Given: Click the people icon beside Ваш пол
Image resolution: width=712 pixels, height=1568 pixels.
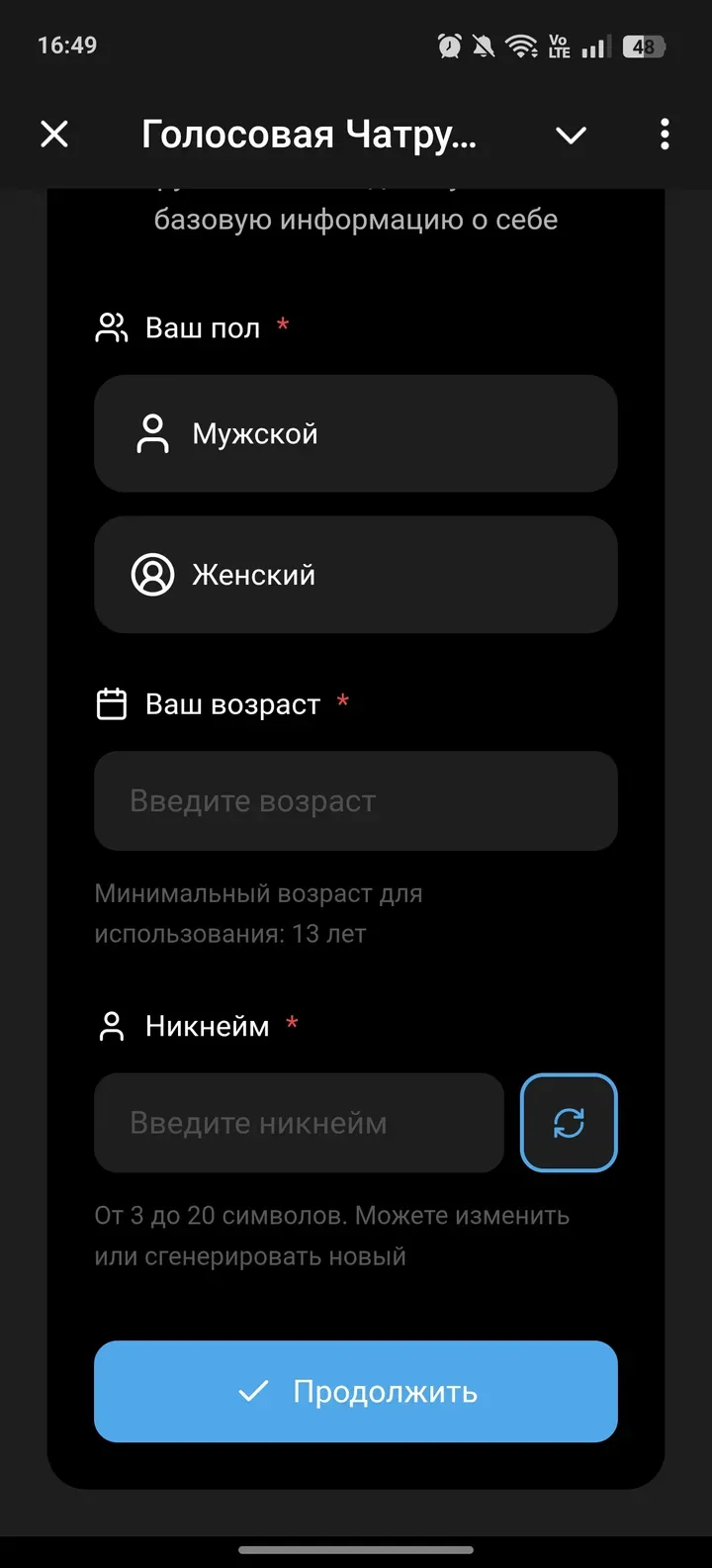Looking at the screenshot, I should (112, 326).
